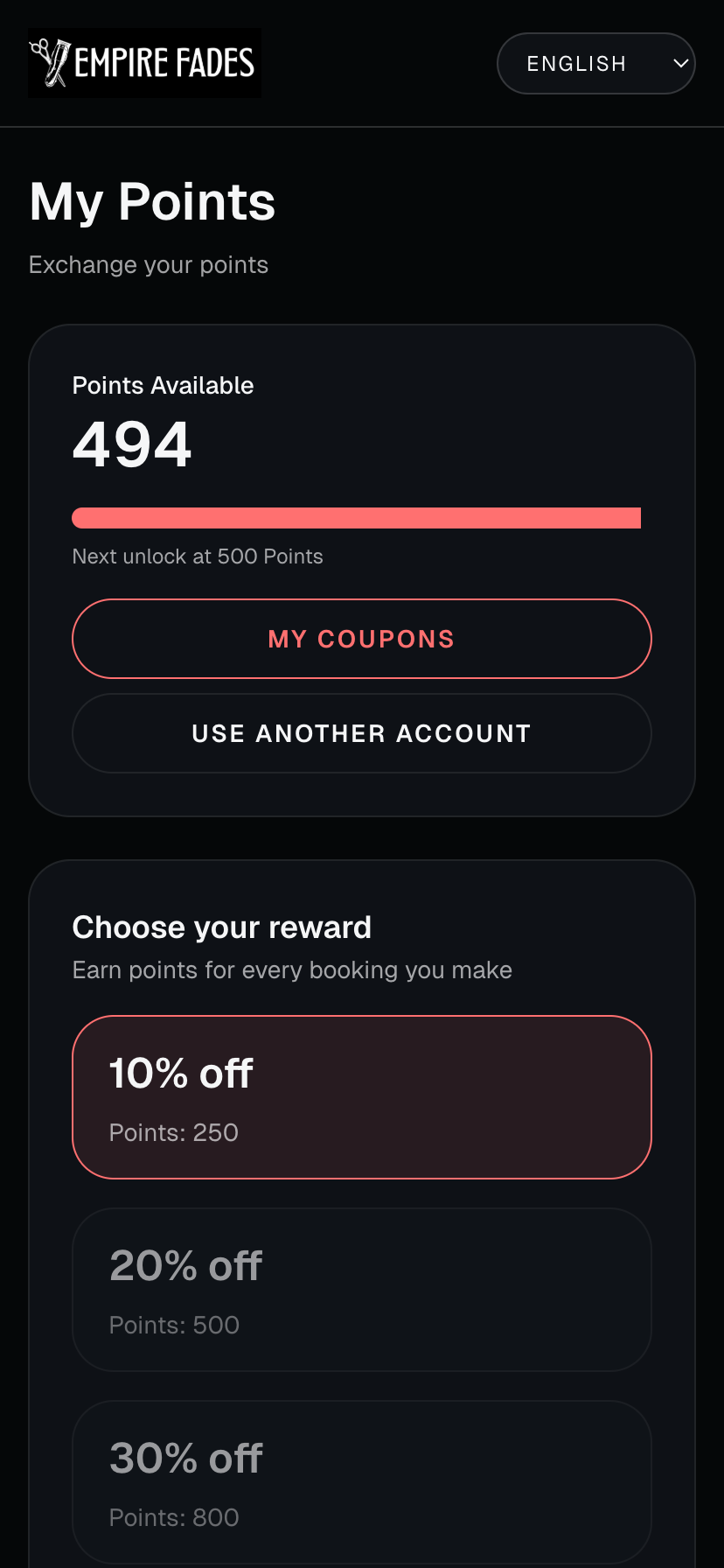Click the points balance card

pos(361,569)
